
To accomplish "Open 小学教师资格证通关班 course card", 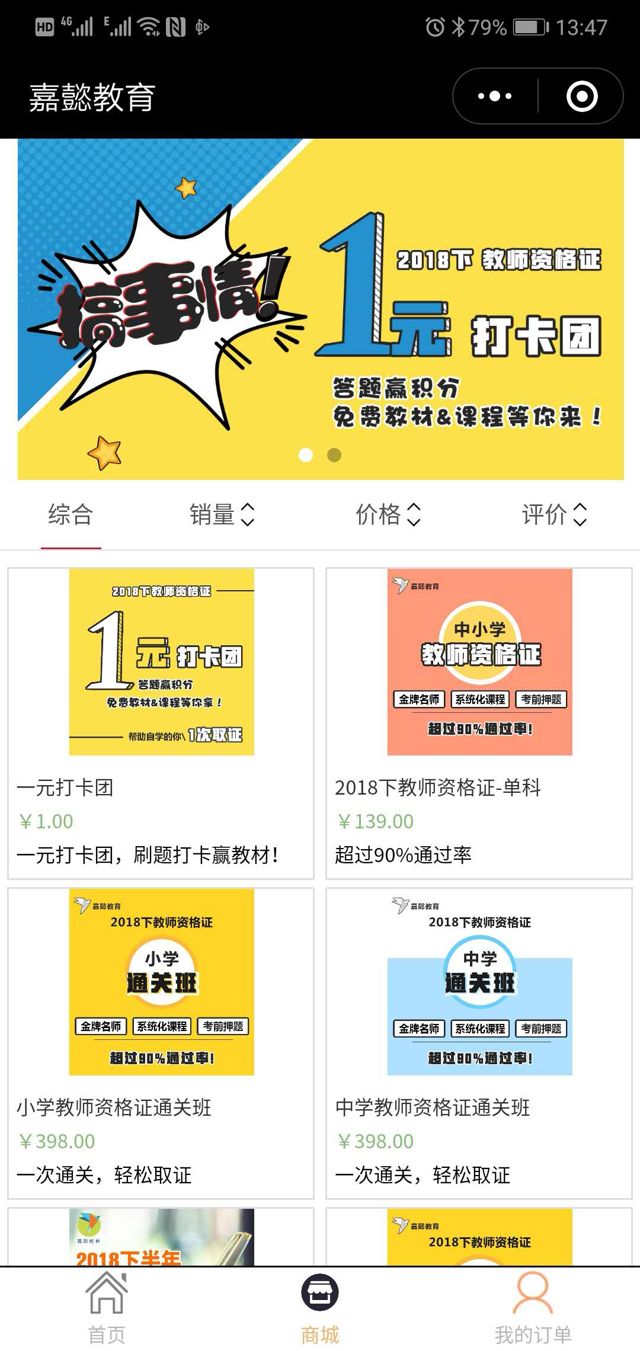I will (161, 1042).
